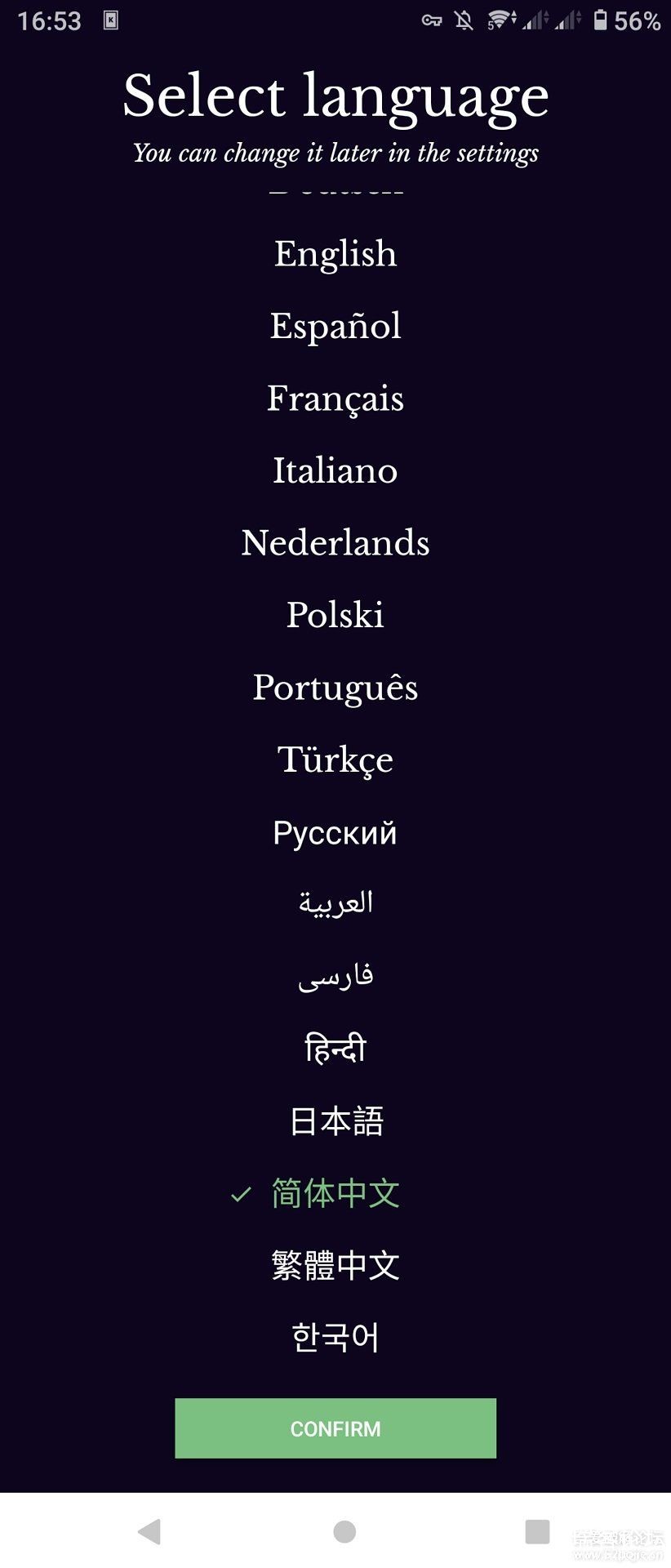This screenshot has width=671, height=1568.
Task: Go back with system back button
Action: coord(149,1531)
